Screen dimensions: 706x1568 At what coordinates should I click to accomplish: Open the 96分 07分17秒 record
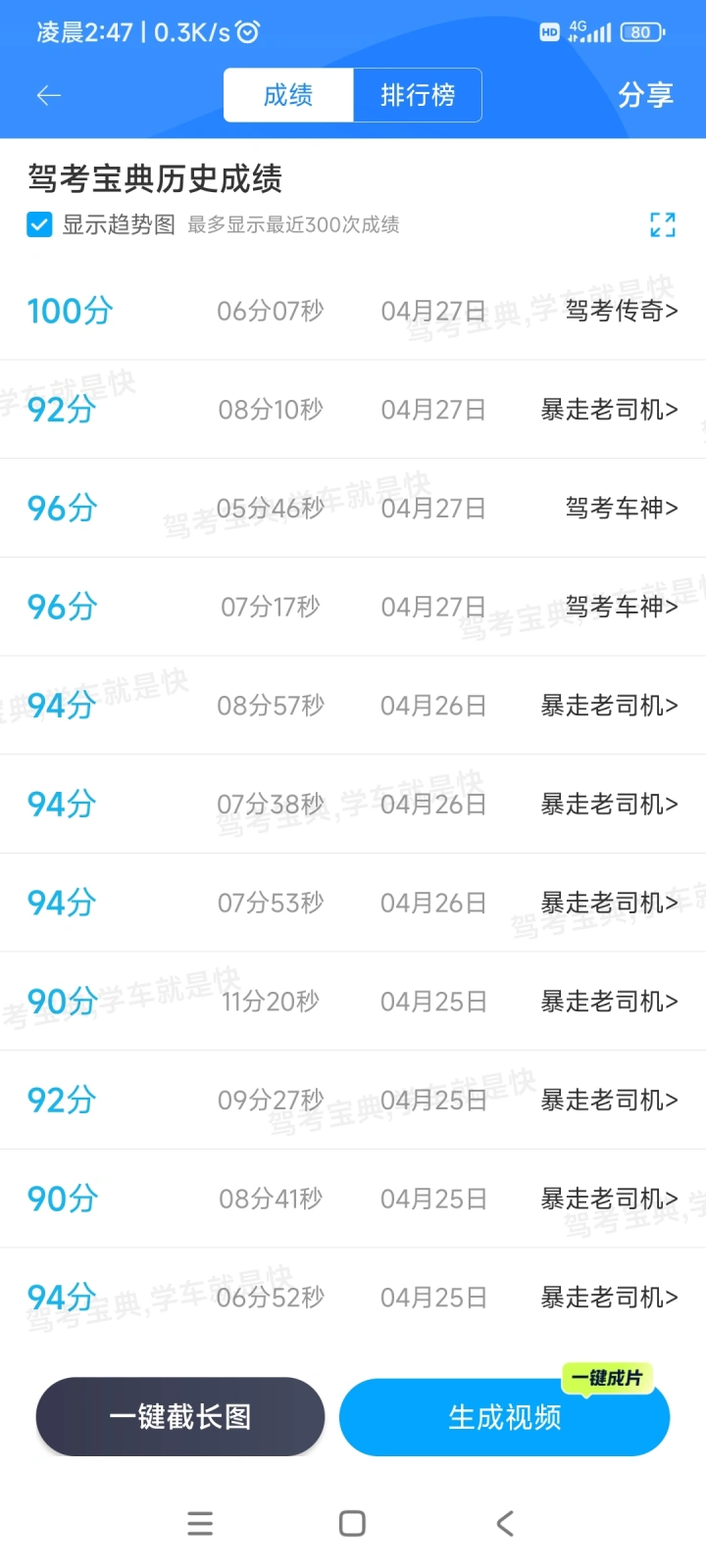click(353, 607)
